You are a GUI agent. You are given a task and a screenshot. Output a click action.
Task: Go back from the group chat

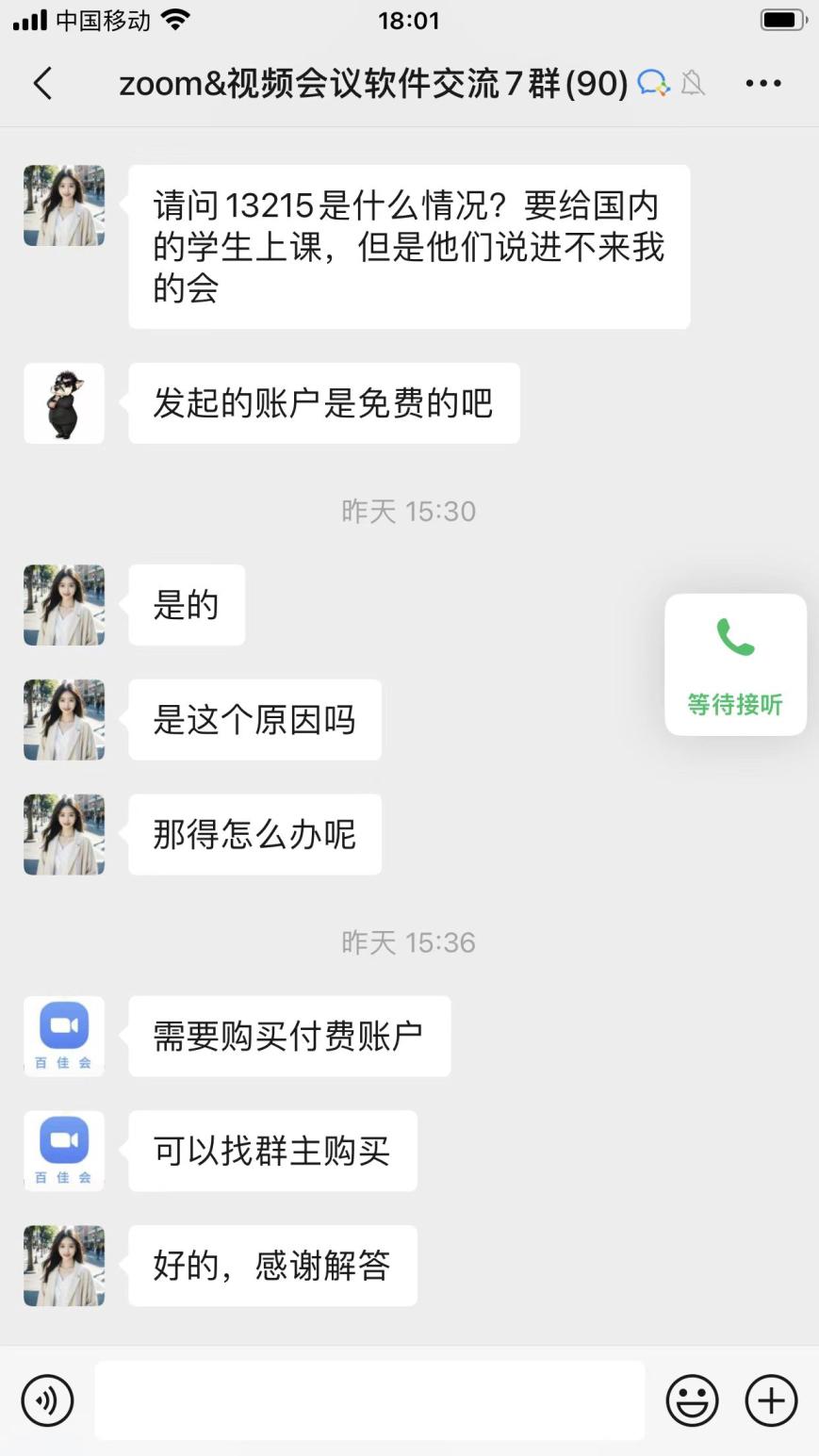42,84
